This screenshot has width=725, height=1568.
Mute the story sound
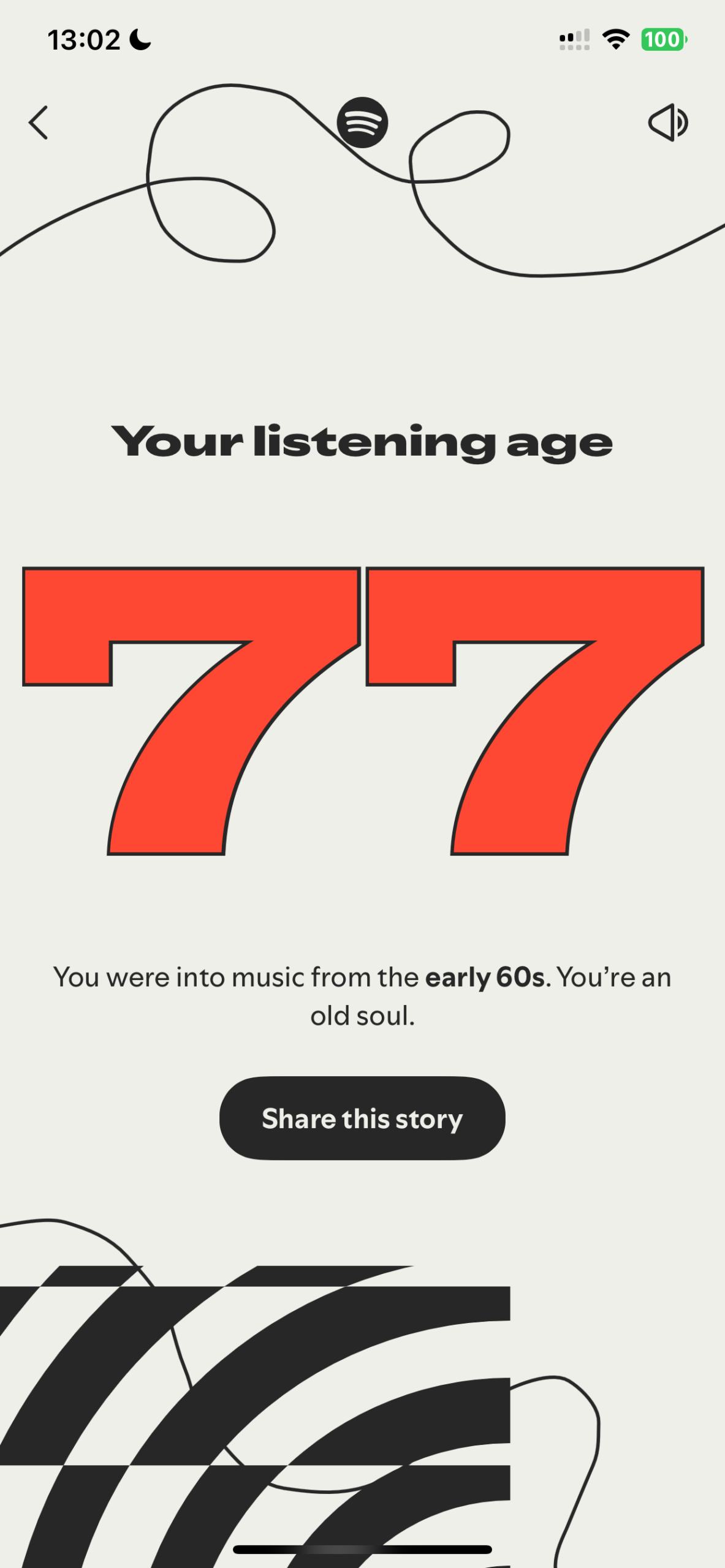point(667,123)
